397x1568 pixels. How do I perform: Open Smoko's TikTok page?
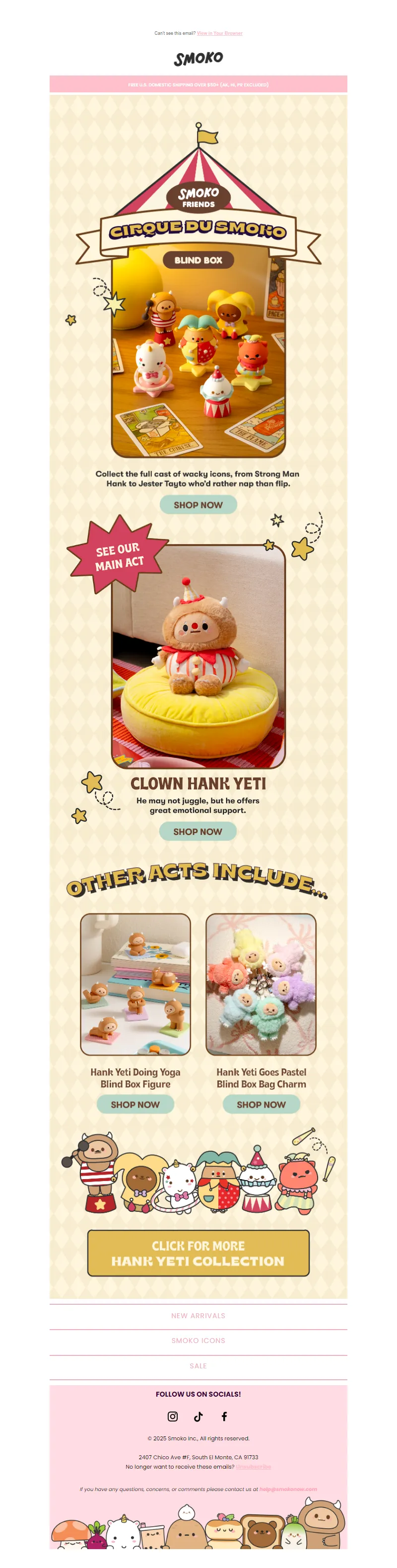[198, 1416]
